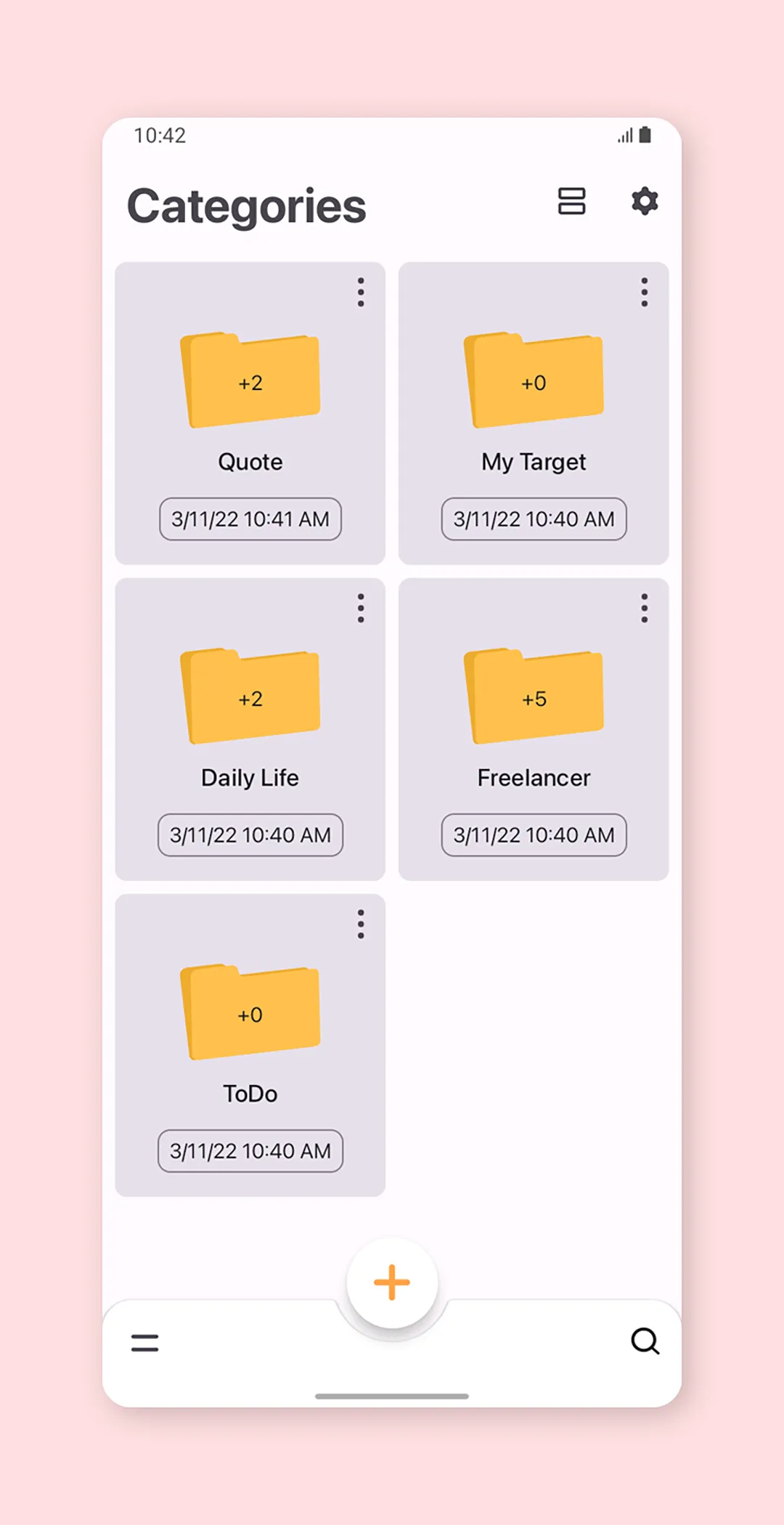This screenshot has height=1525, width=784.
Task: Tap the battery status indicator
Action: click(645, 134)
